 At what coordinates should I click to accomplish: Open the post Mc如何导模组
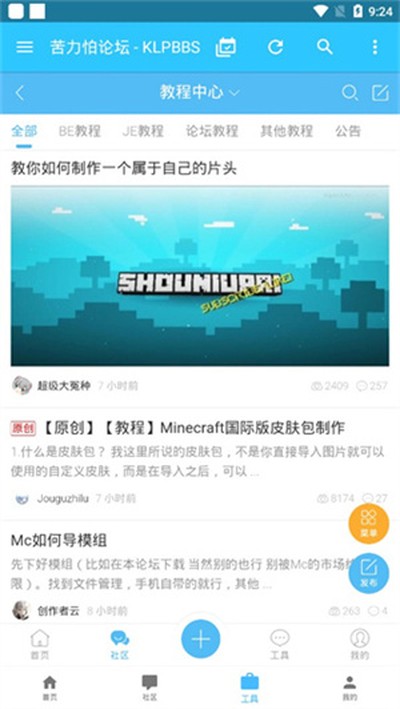click(x=59, y=540)
